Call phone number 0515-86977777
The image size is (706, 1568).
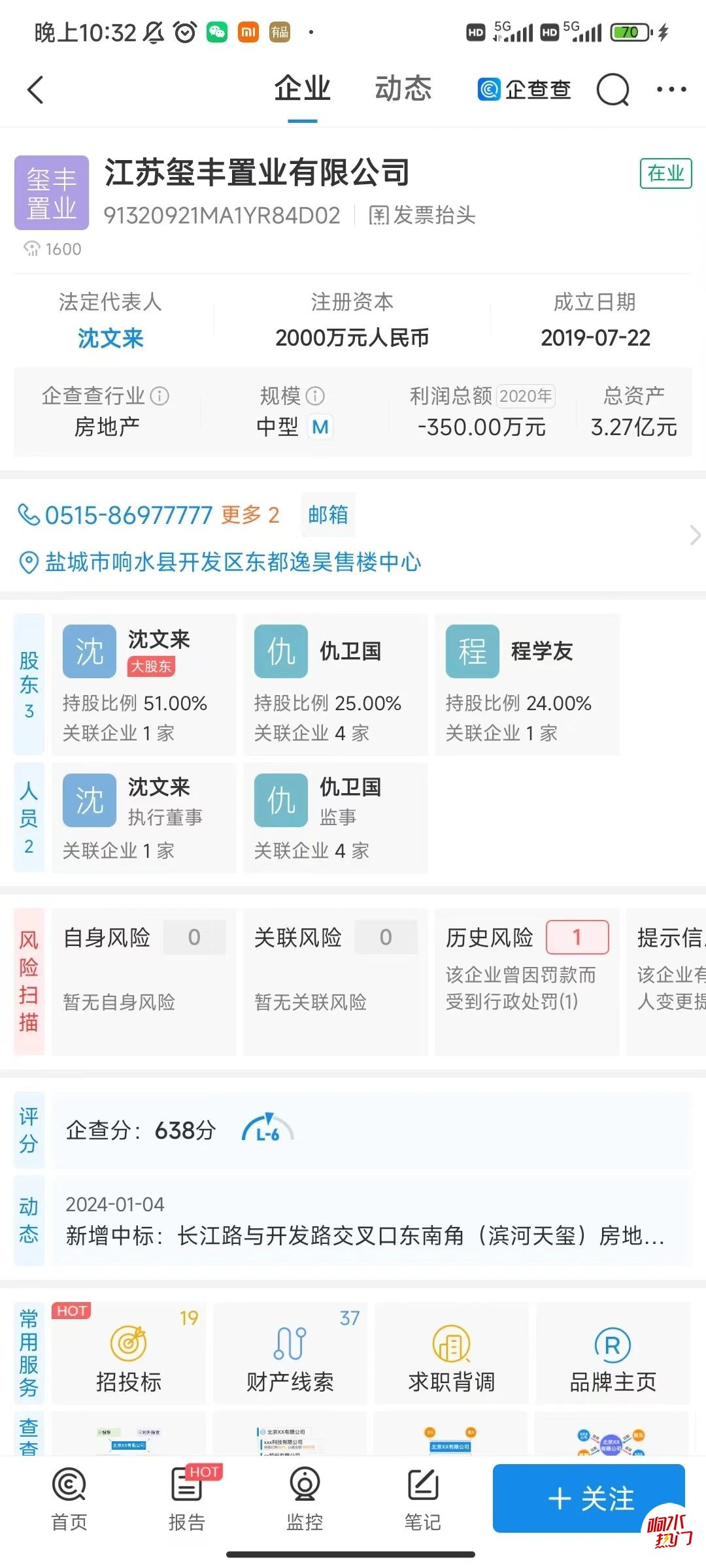click(x=128, y=515)
